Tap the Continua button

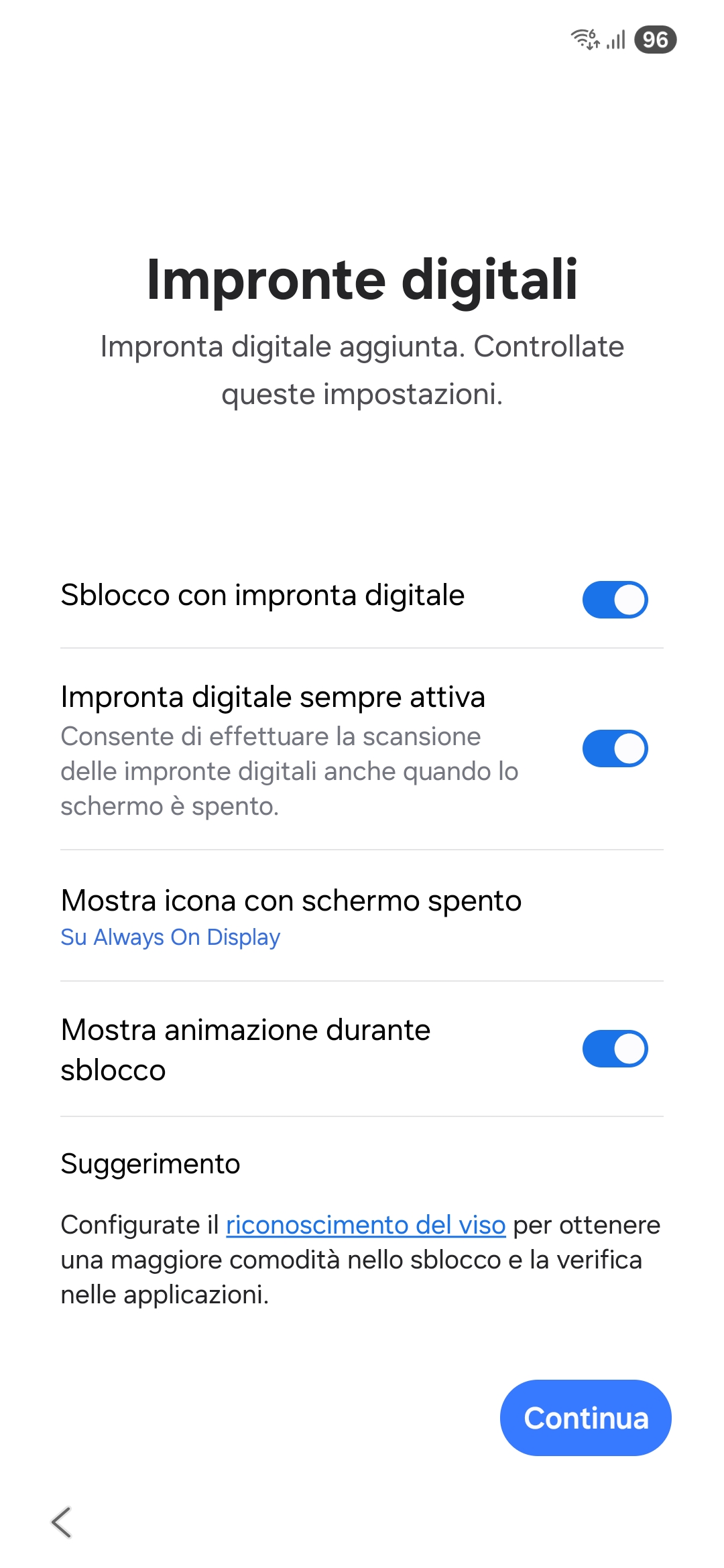[585, 1418]
